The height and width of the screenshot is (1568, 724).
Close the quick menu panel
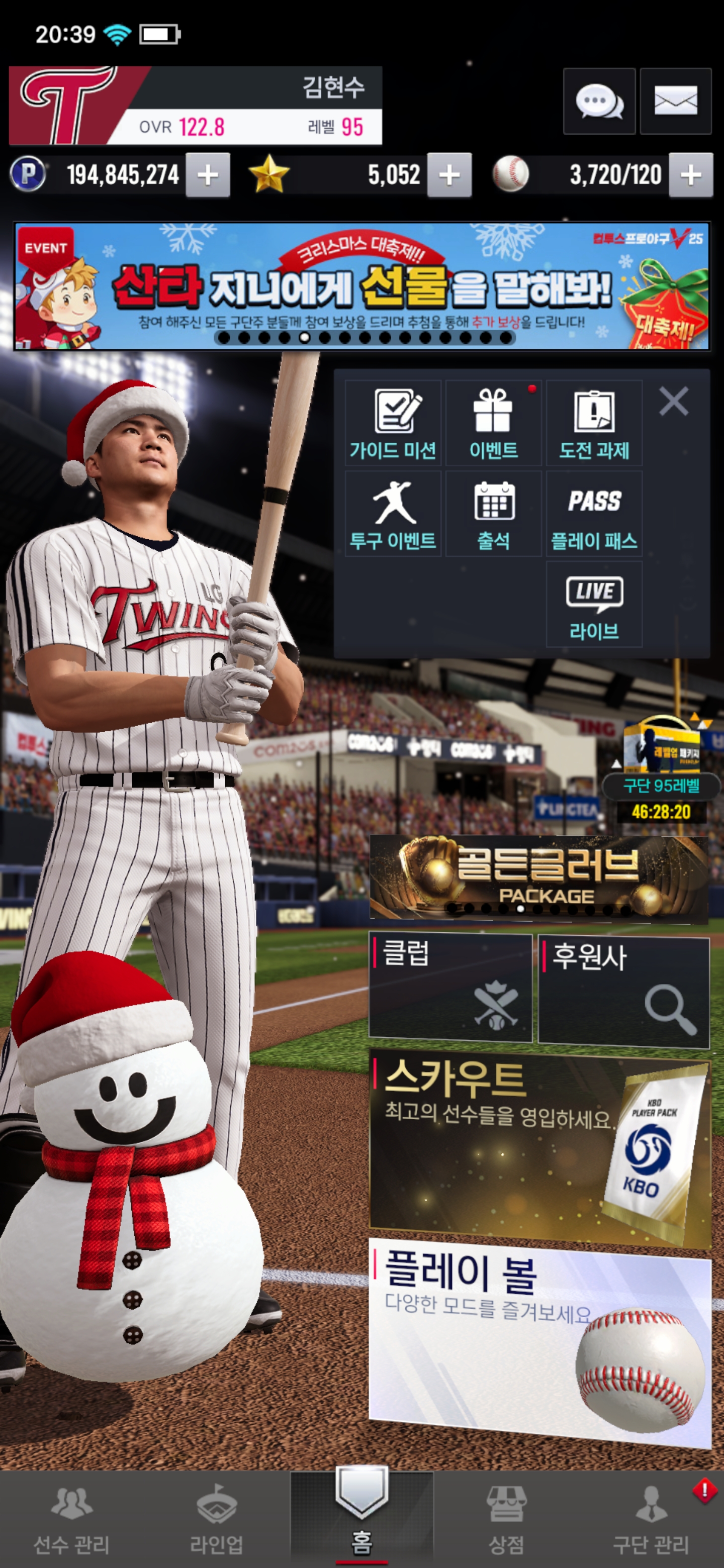point(673,402)
